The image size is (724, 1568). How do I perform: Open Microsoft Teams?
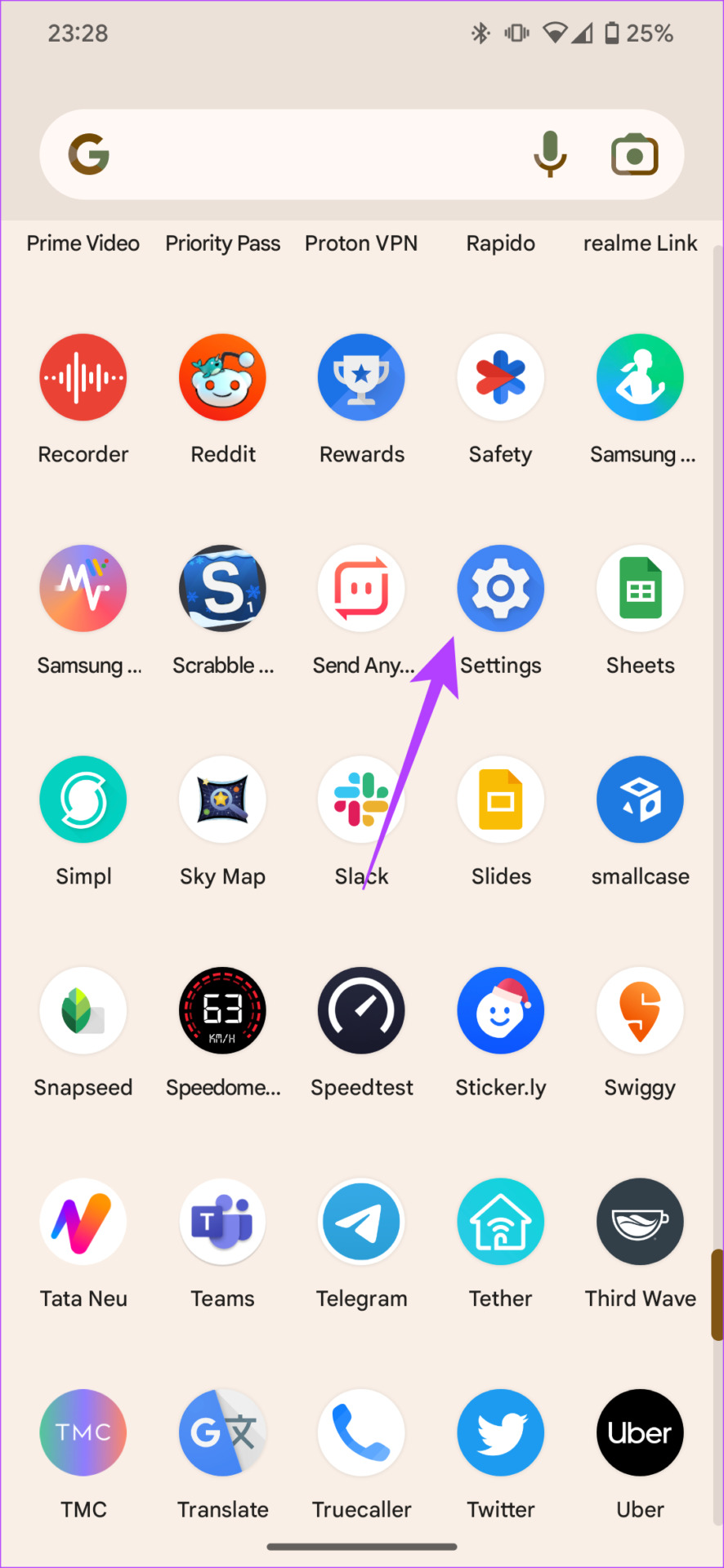tap(222, 1222)
